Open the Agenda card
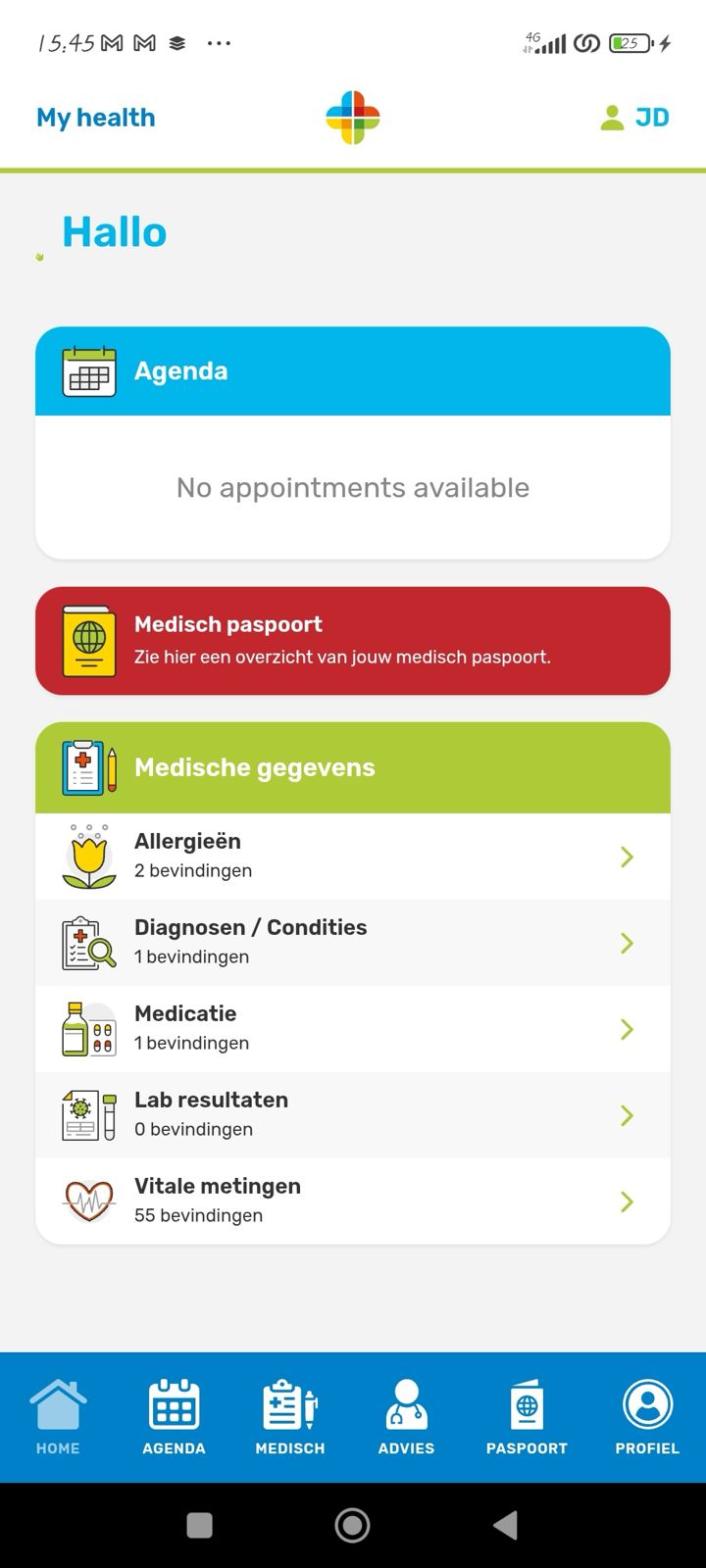706x1568 pixels. click(352, 371)
